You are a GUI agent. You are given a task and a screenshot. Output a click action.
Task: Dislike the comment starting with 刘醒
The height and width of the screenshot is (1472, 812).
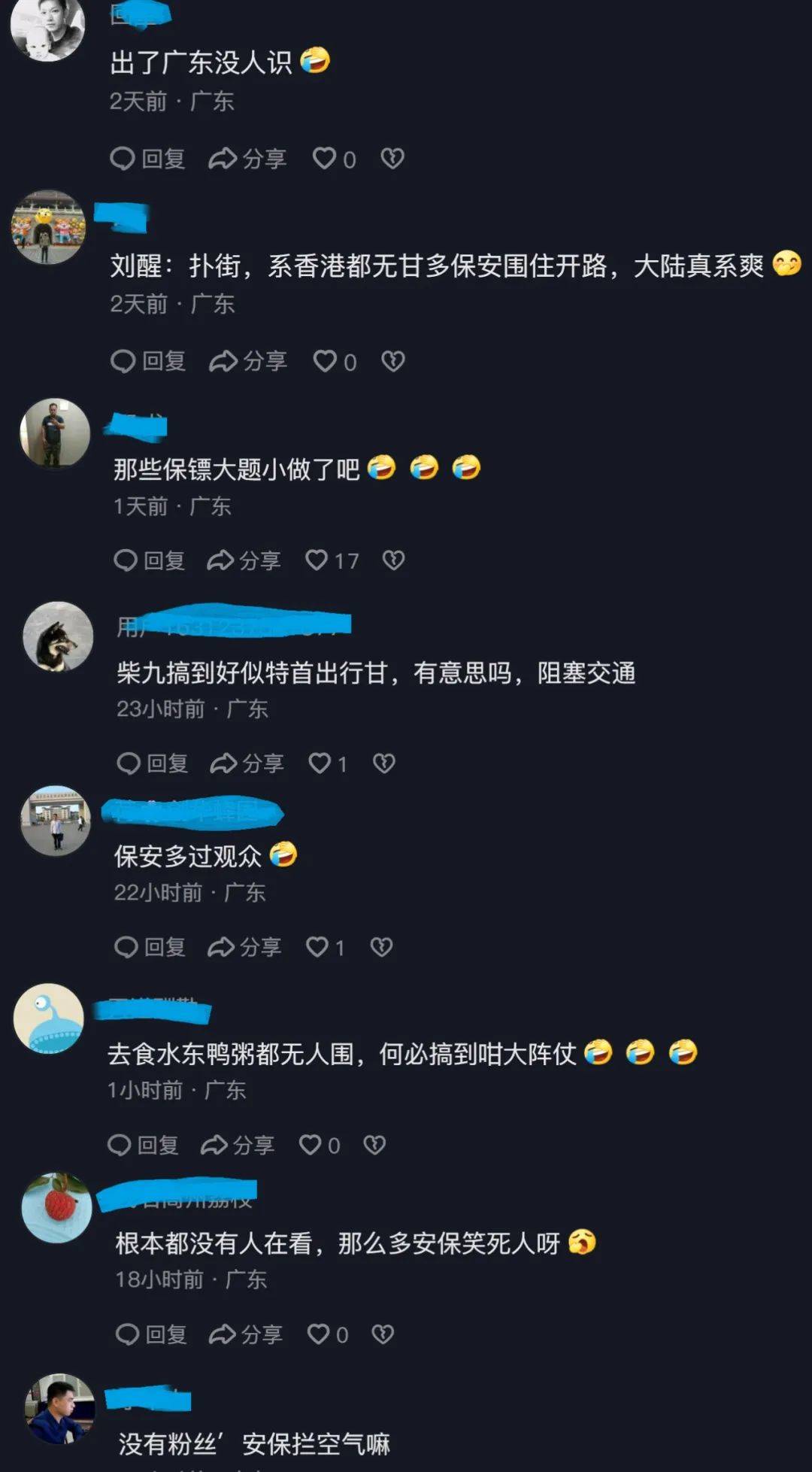392,362
